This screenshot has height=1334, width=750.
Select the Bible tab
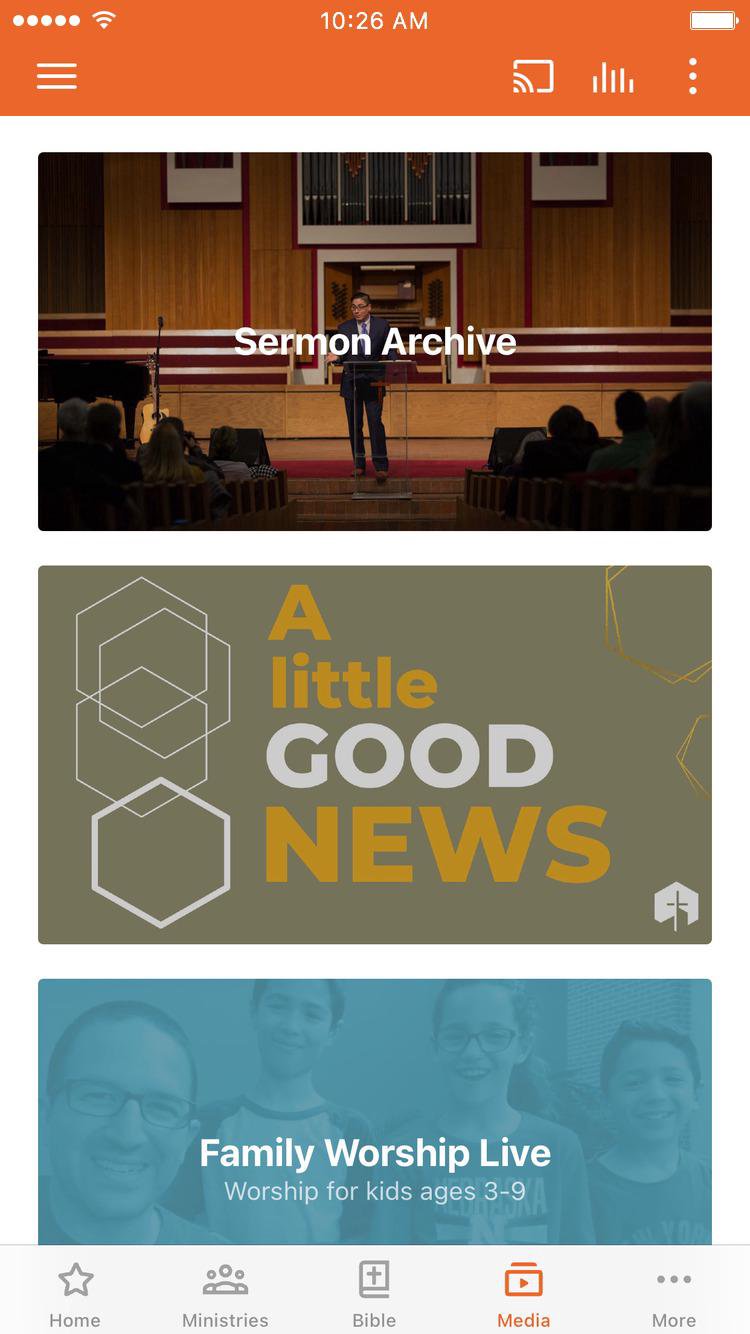point(374,1295)
